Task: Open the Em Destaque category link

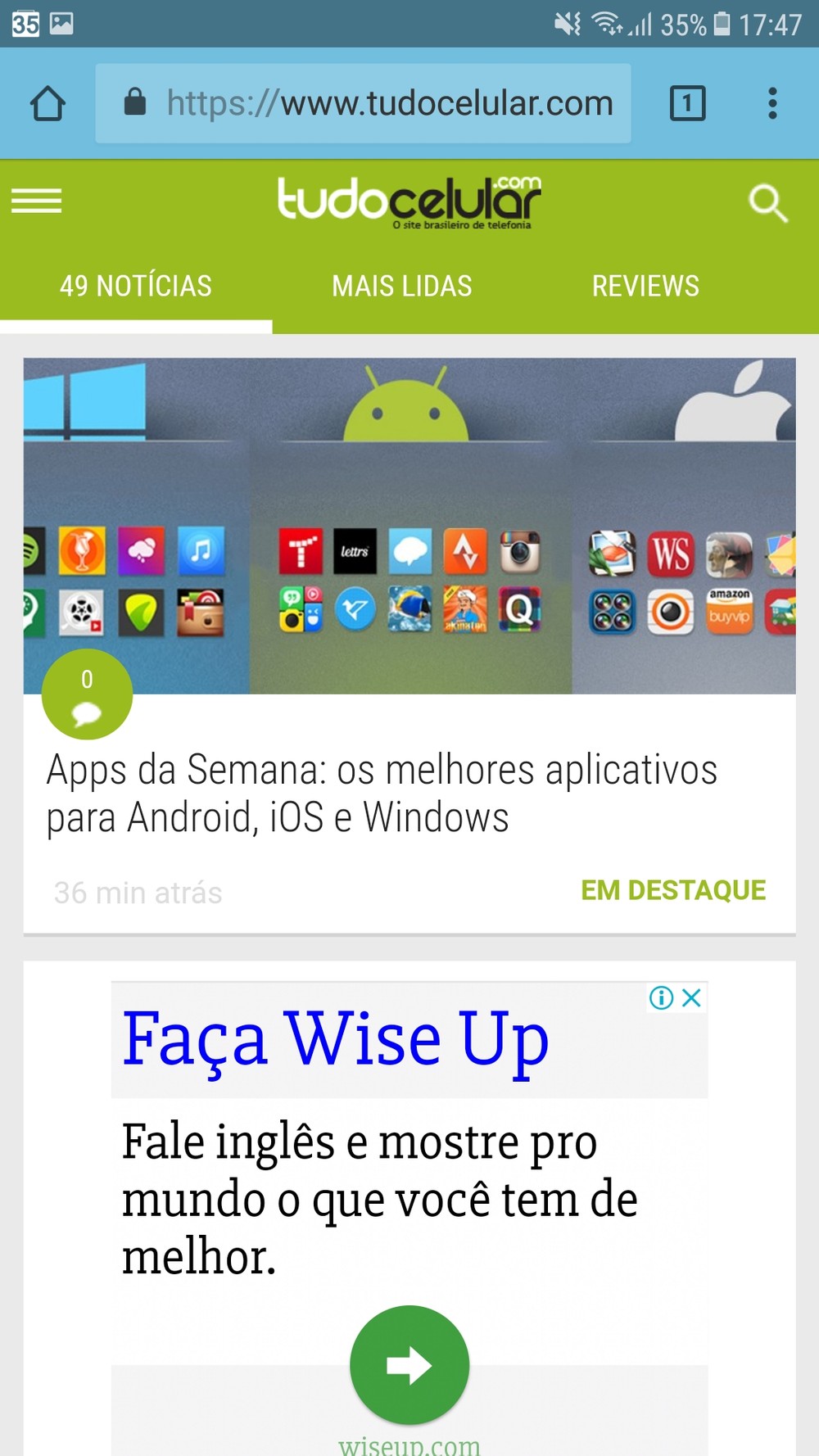Action: (672, 890)
